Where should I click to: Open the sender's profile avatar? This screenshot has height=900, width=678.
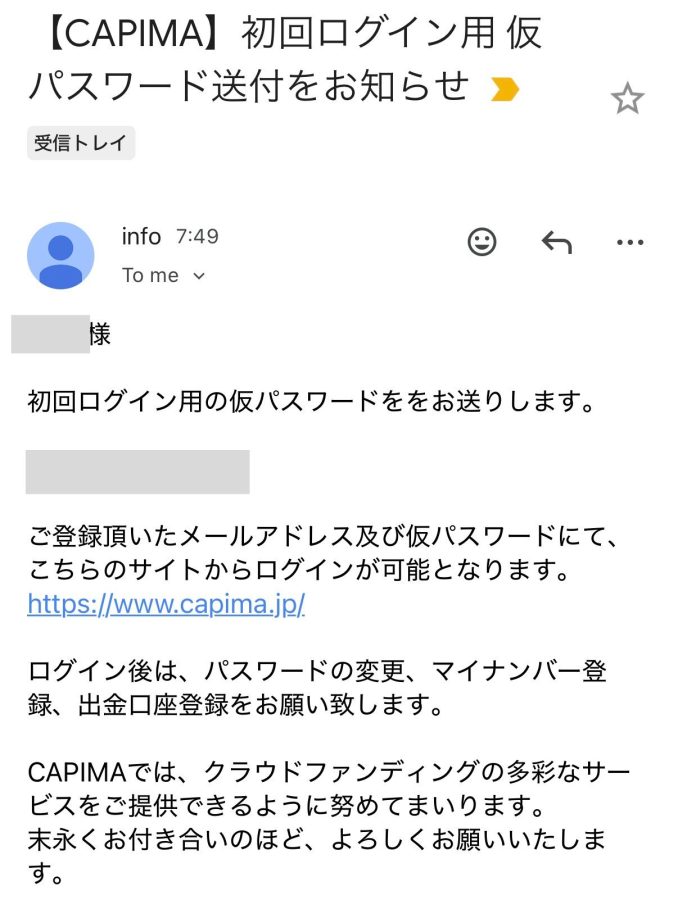tap(61, 255)
